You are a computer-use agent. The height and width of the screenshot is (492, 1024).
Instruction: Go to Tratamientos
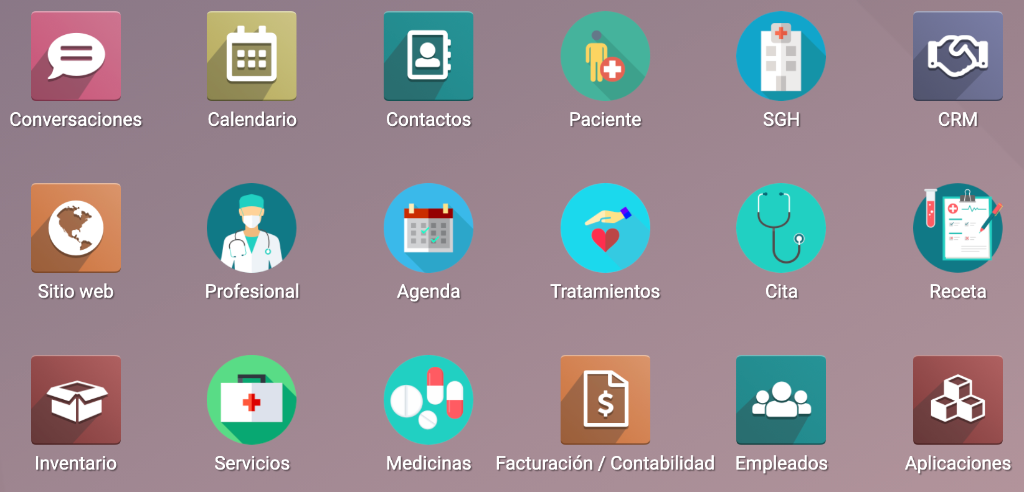[605, 229]
